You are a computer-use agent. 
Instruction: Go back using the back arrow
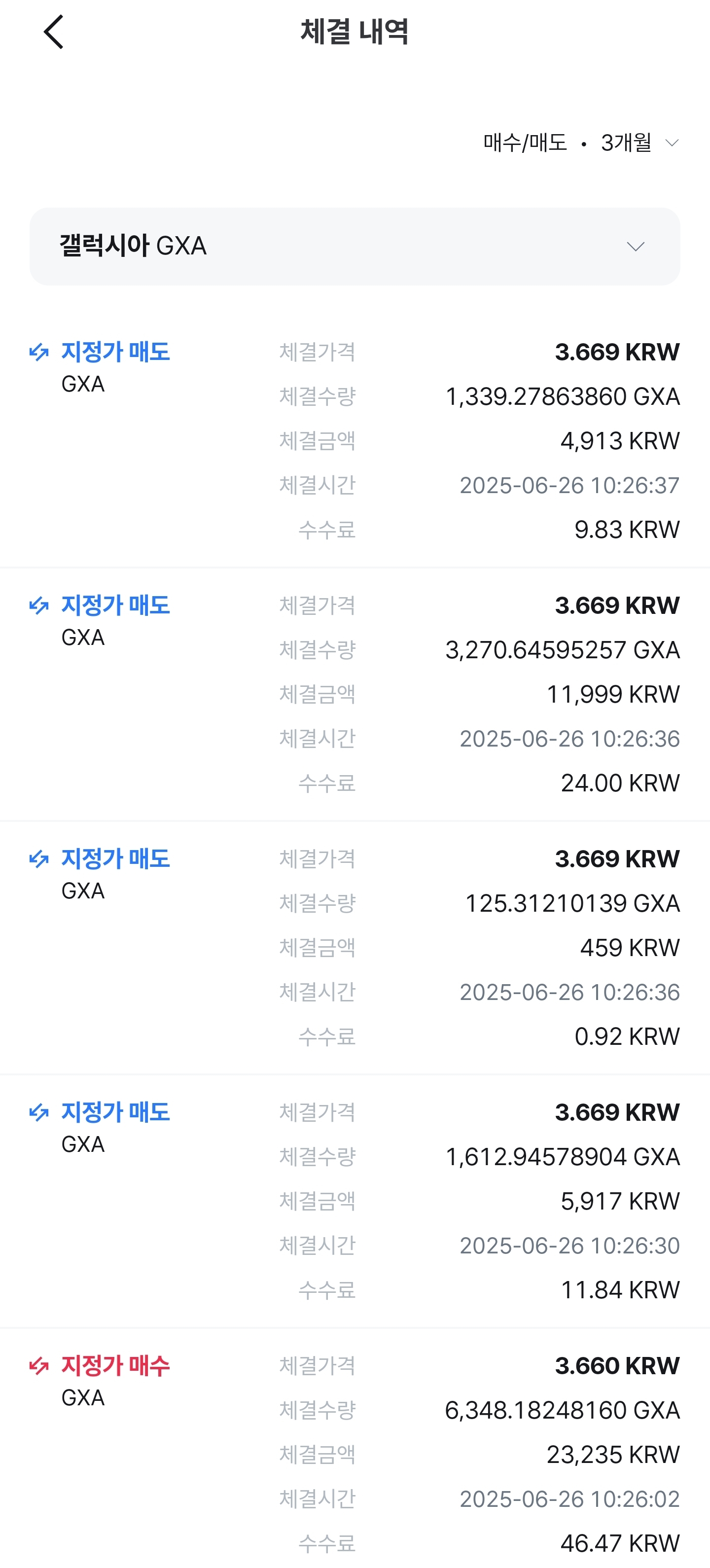[x=54, y=32]
